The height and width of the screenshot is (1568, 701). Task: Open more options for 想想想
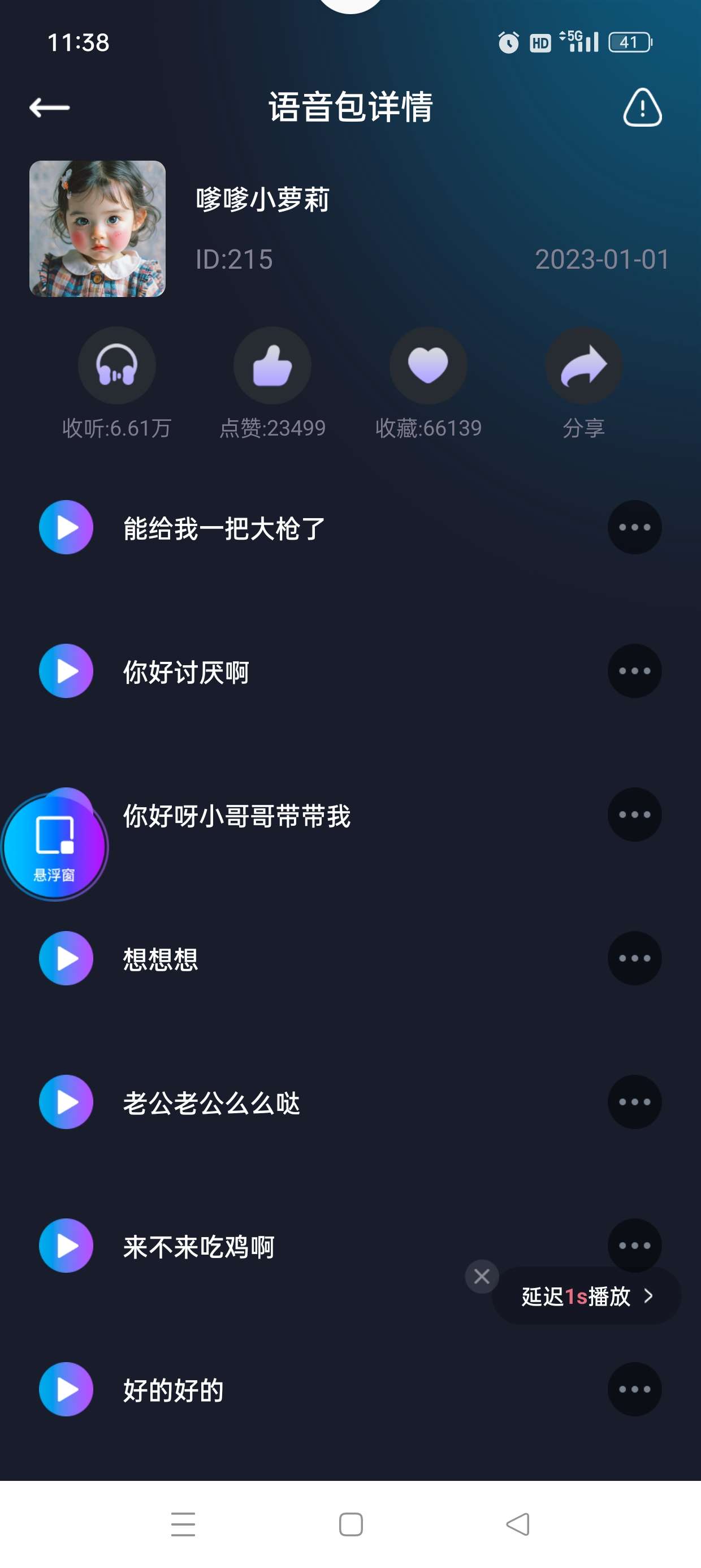point(634,958)
